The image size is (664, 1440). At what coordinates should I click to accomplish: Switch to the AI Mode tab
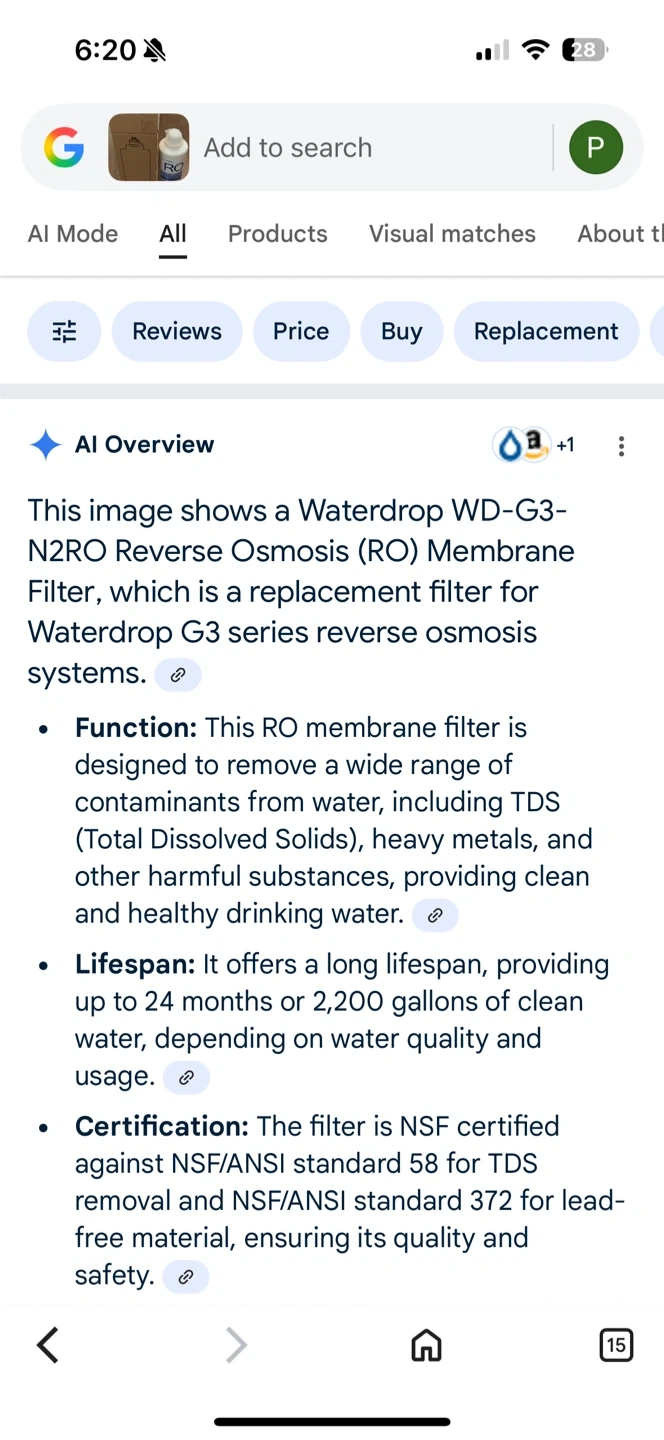click(73, 234)
